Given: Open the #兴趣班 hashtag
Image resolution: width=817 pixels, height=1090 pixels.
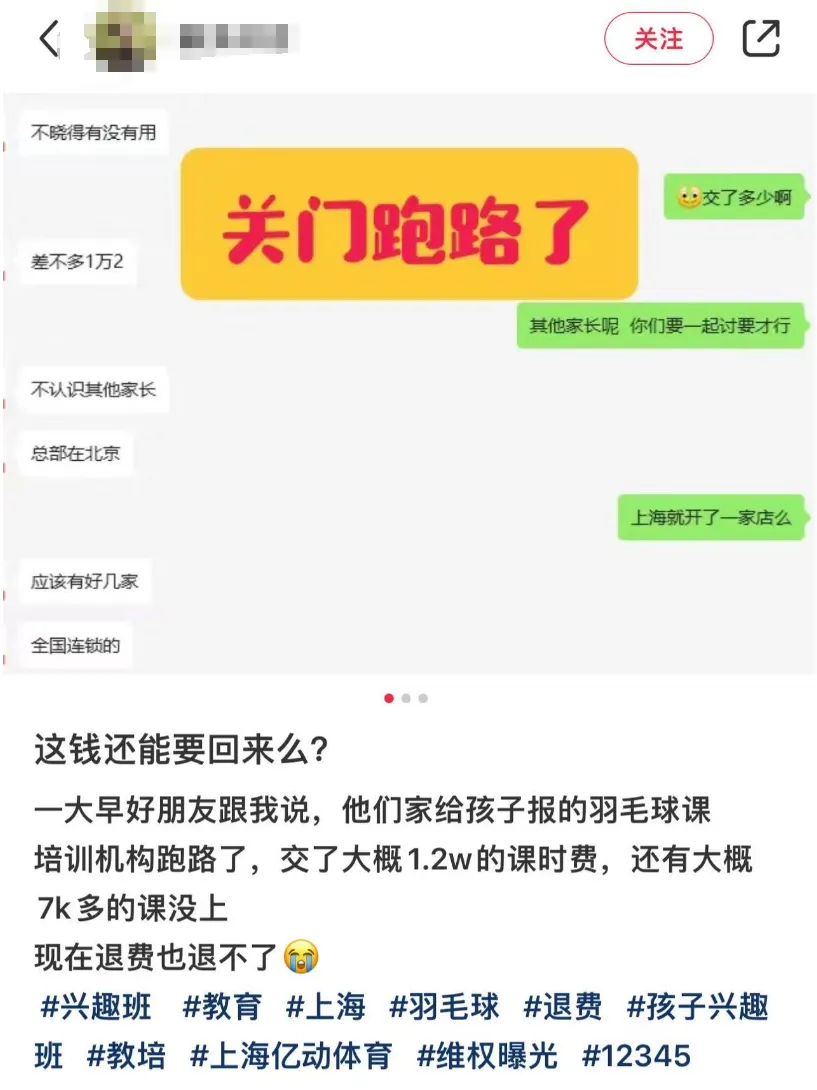Looking at the screenshot, I should pos(98,1007).
